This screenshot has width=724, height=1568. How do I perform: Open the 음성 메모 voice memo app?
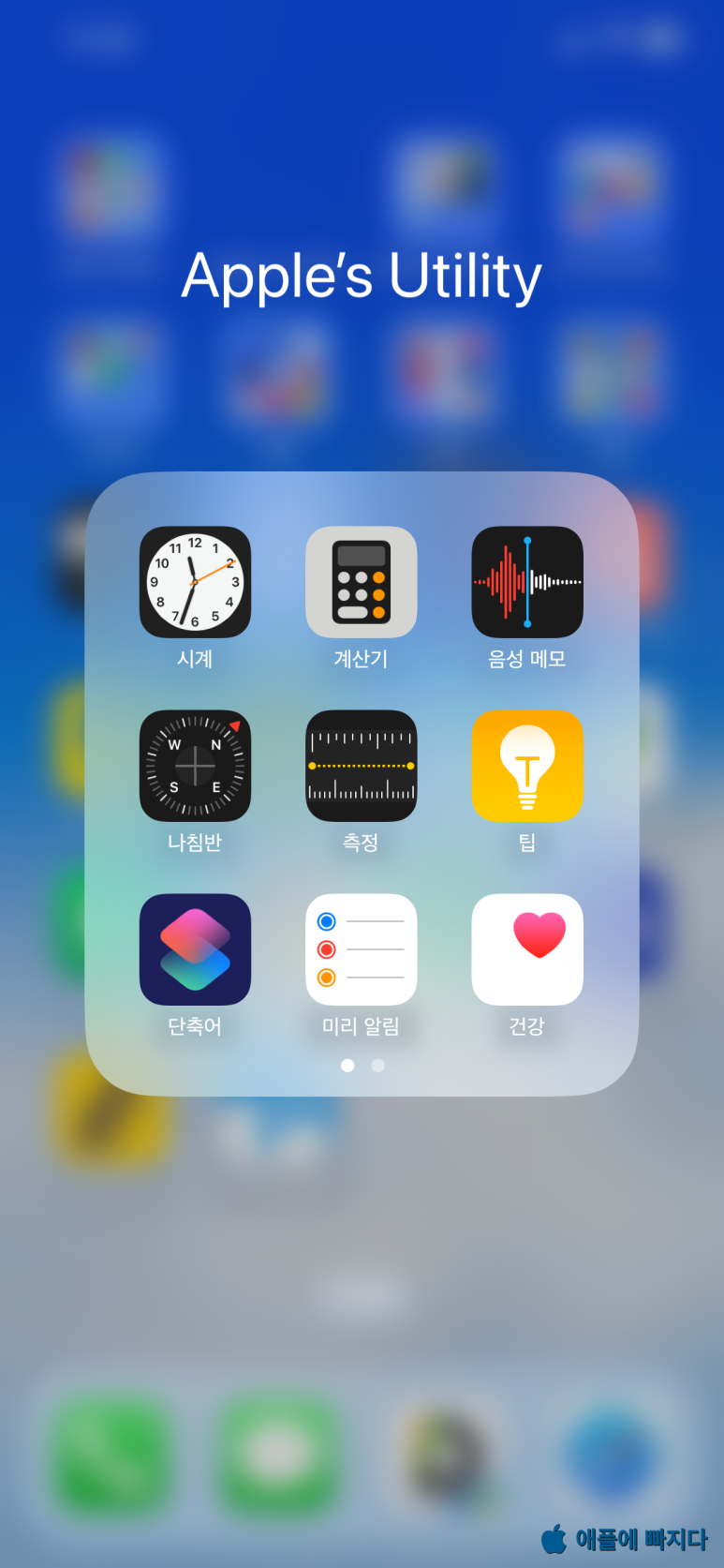[527, 582]
